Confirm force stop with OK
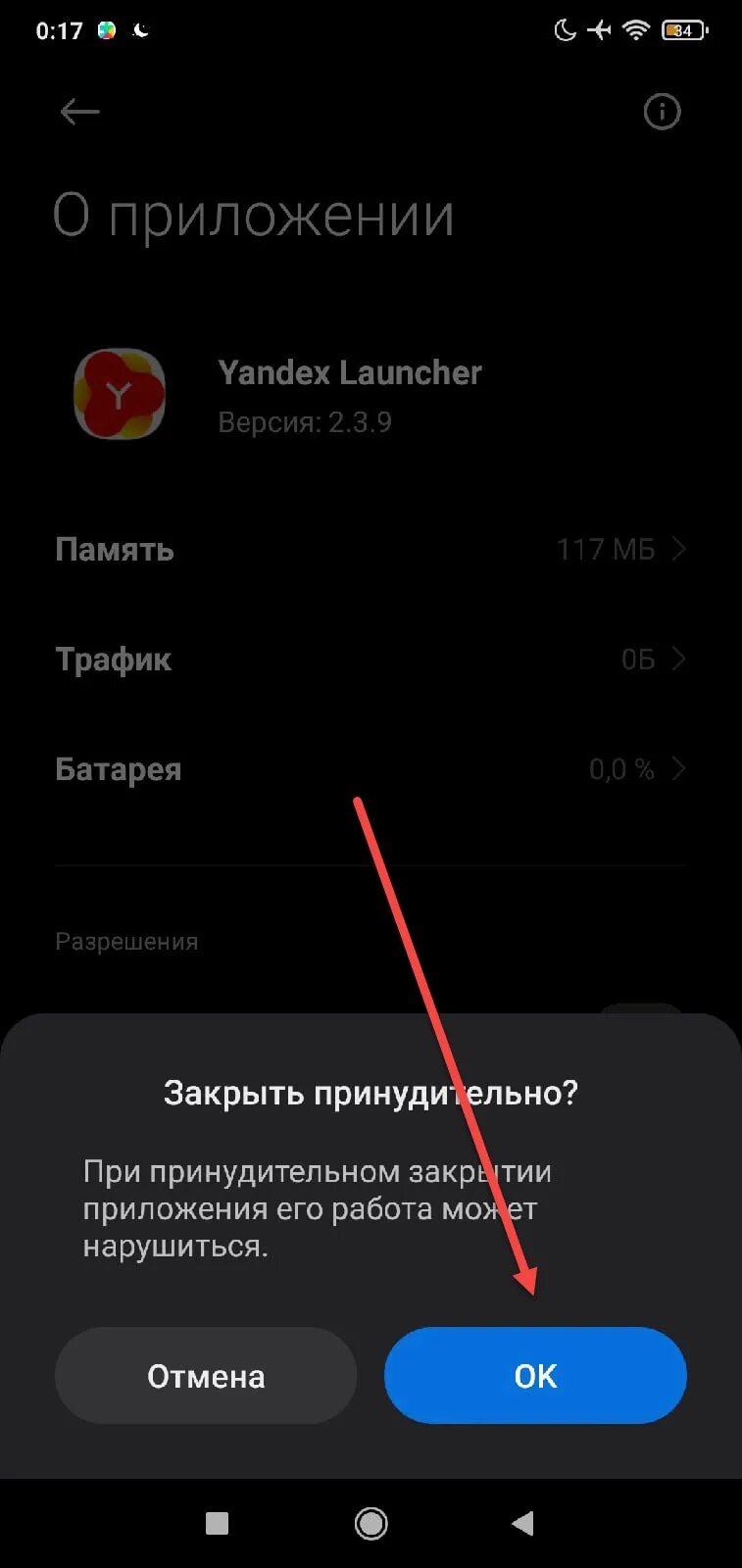742x1568 pixels. click(x=535, y=1375)
